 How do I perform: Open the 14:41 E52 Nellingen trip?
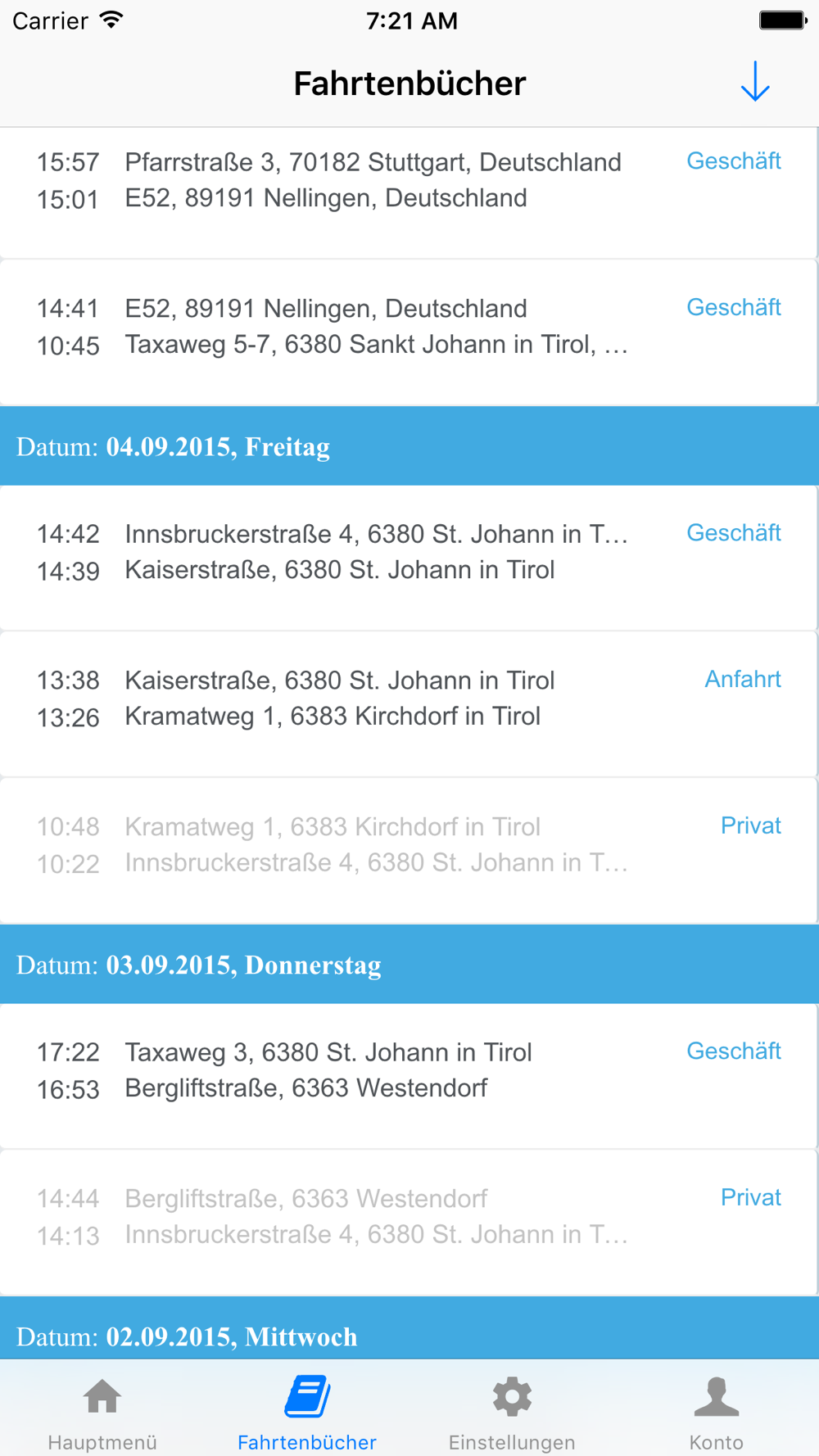[x=409, y=332]
